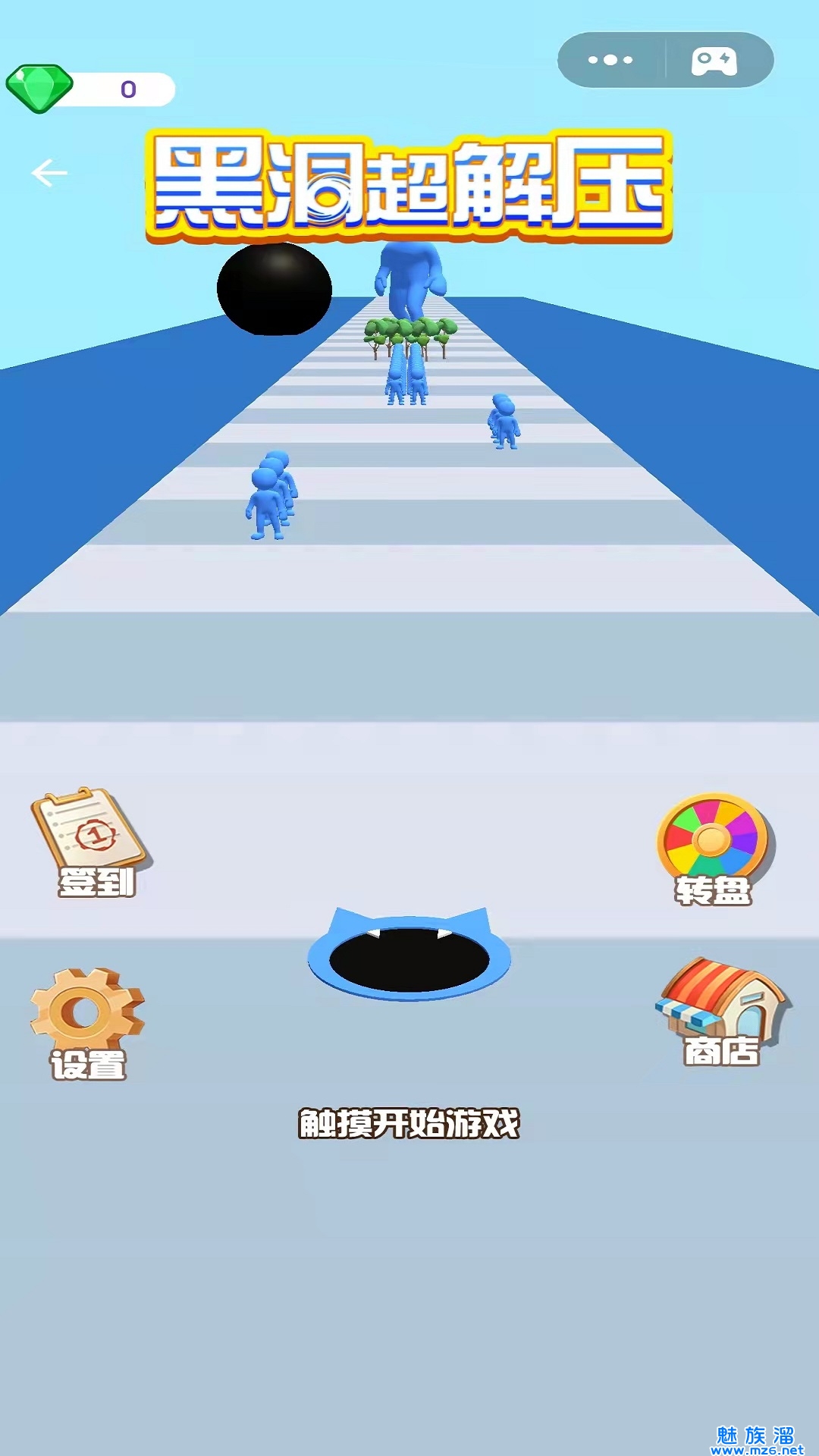This screenshot has width=819, height=1456.
Task: Open the 转盘 lucky wheel
Action: tap(713, 849)
